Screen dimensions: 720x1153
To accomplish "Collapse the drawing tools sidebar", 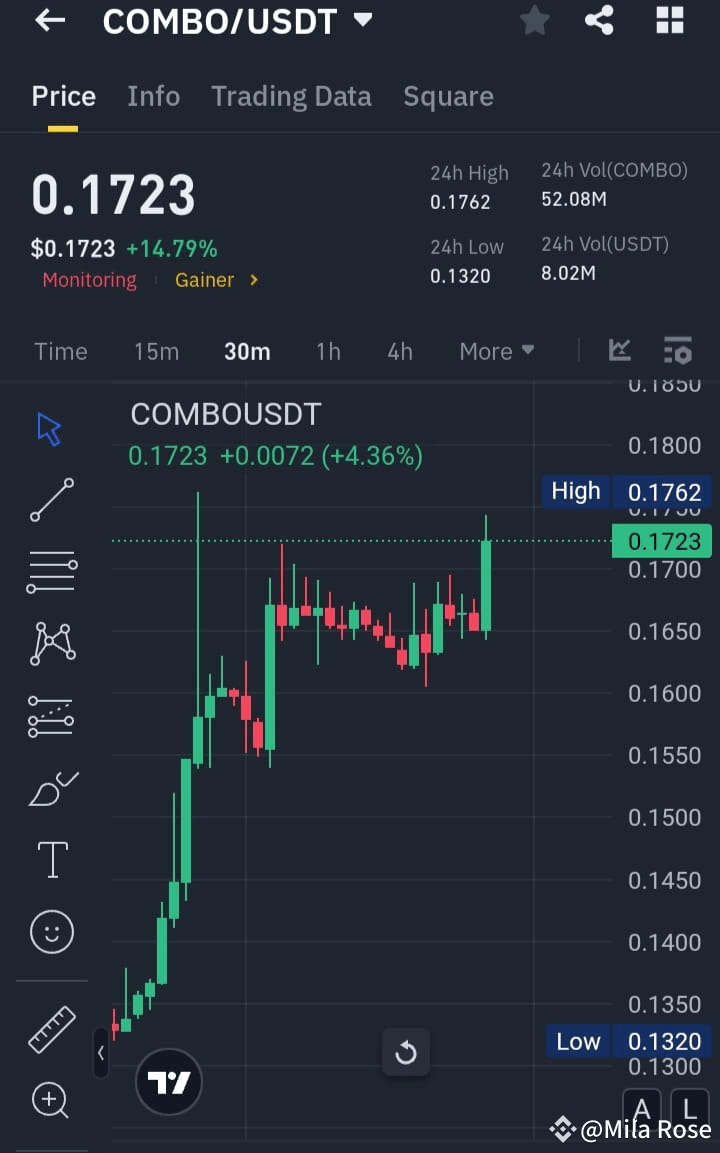I will 101,1053.
